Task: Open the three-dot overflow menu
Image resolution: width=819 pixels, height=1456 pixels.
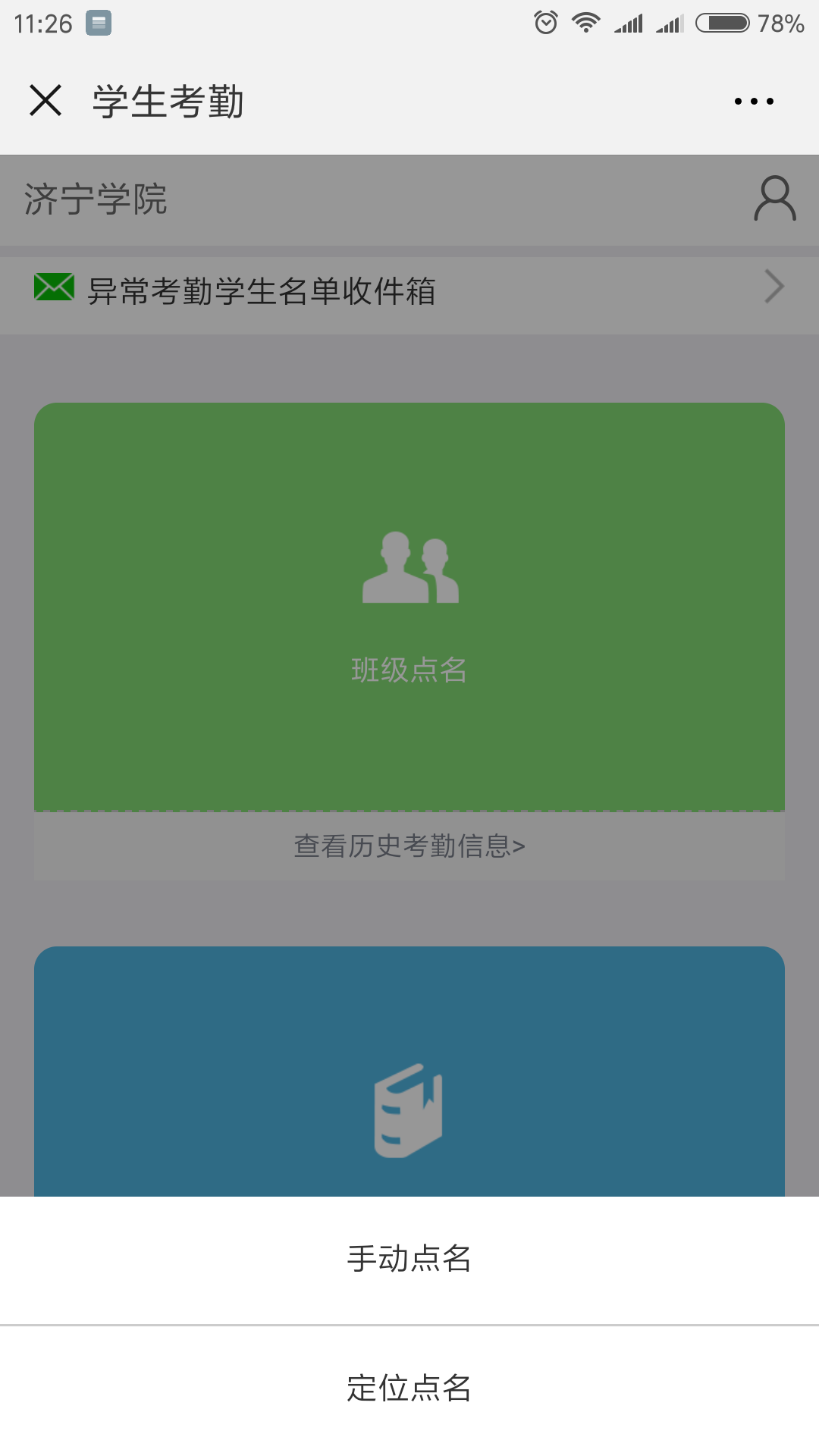Action: [754, 101]
